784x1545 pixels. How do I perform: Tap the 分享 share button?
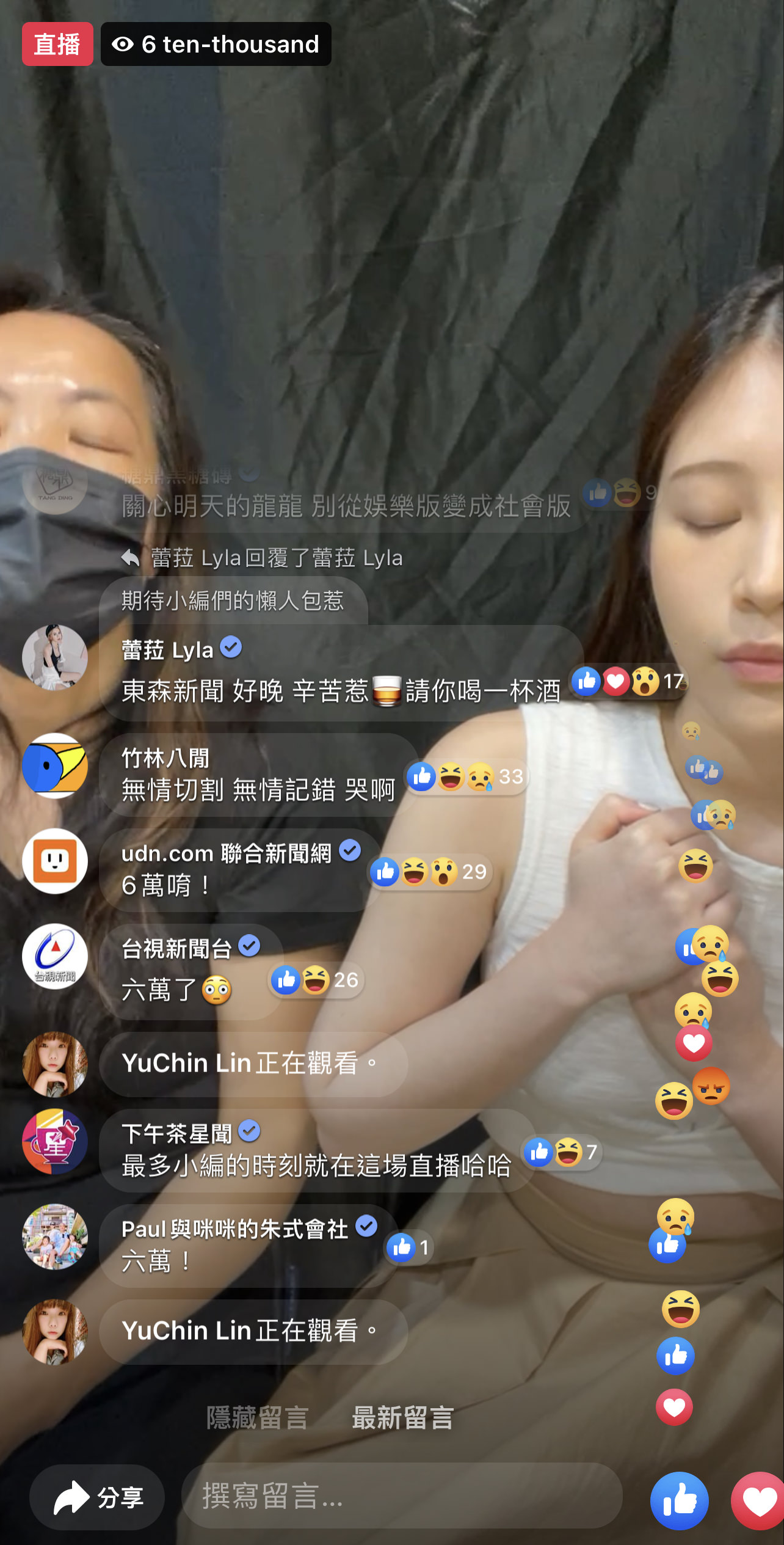[x=97, y=1497]
